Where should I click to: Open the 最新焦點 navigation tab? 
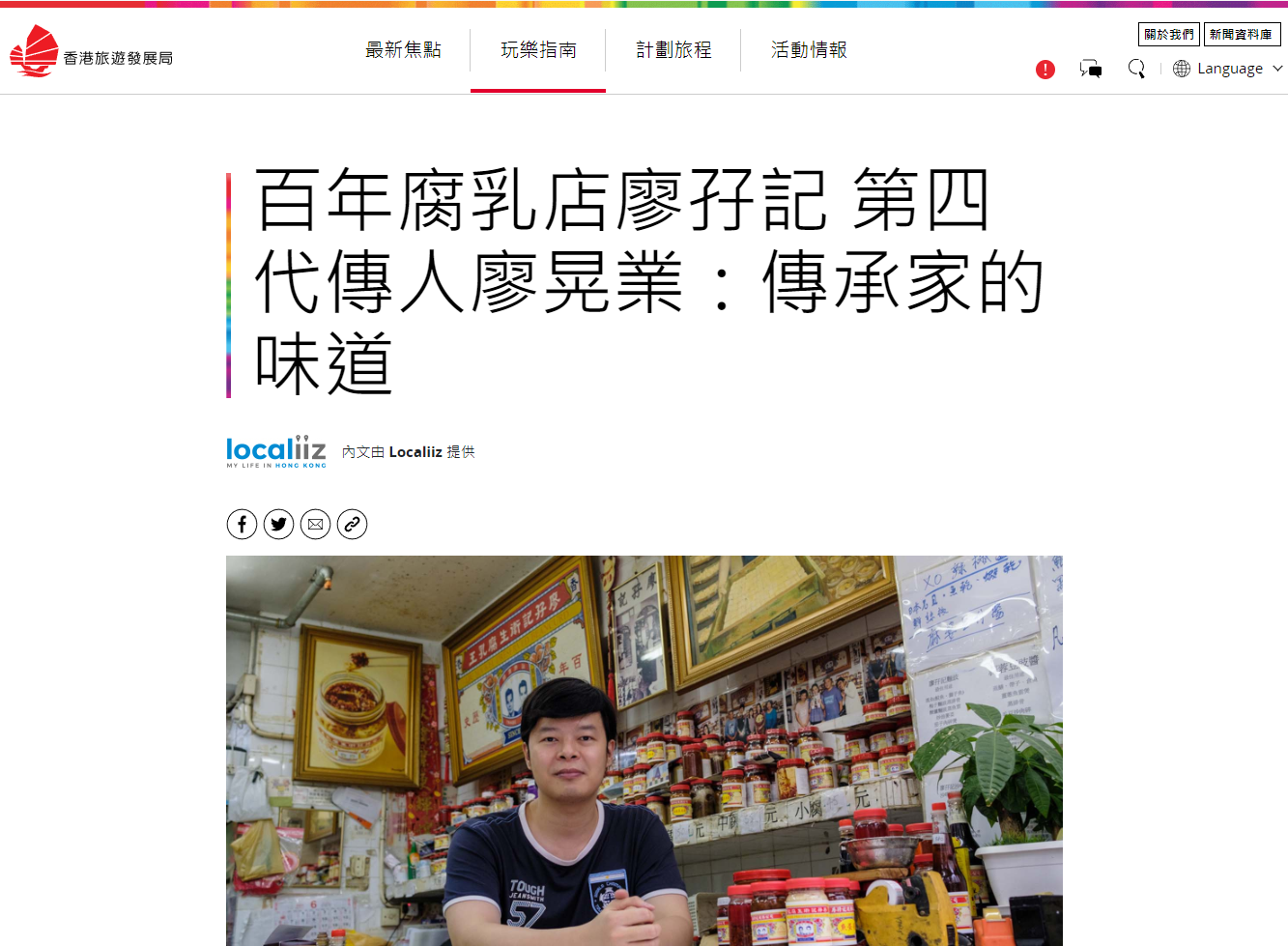403,50
